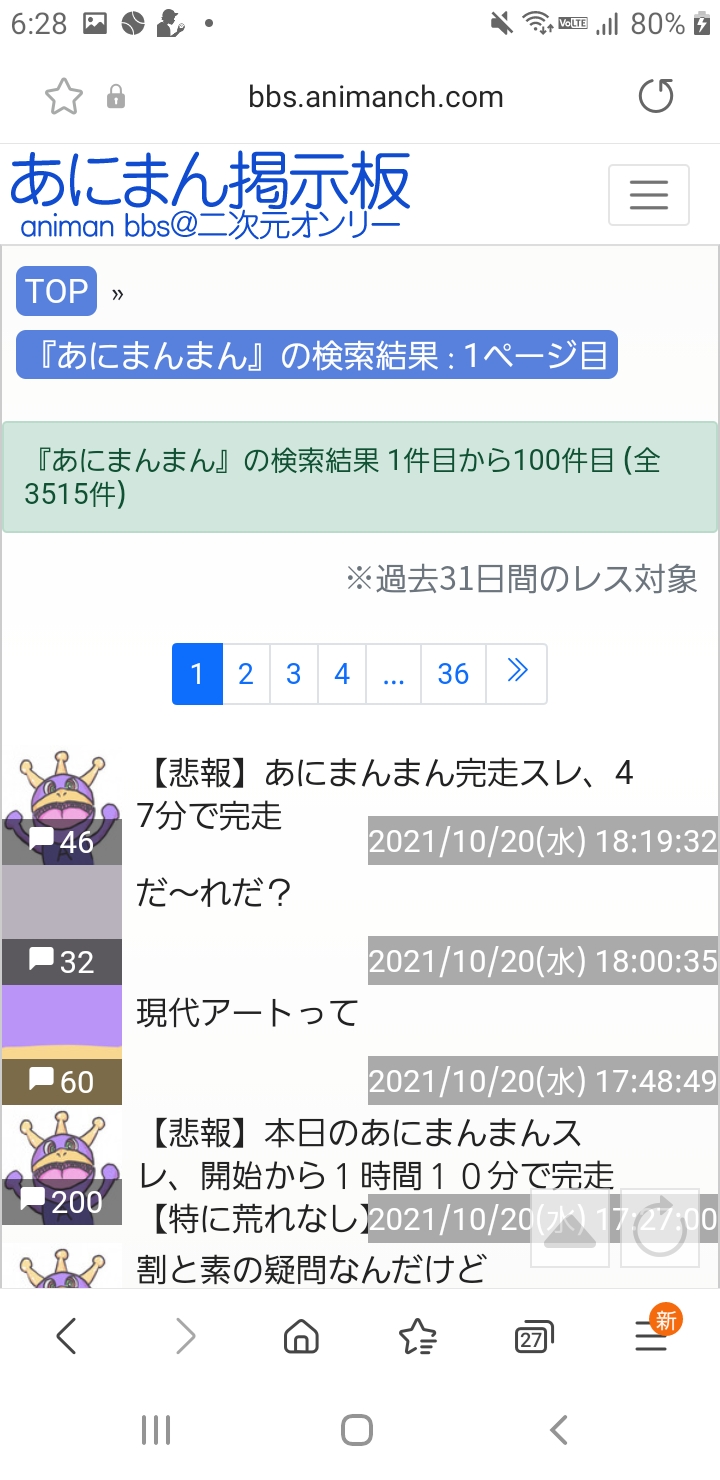
Task: Bookmark this page with the star icon
Action: click(64, 97)
